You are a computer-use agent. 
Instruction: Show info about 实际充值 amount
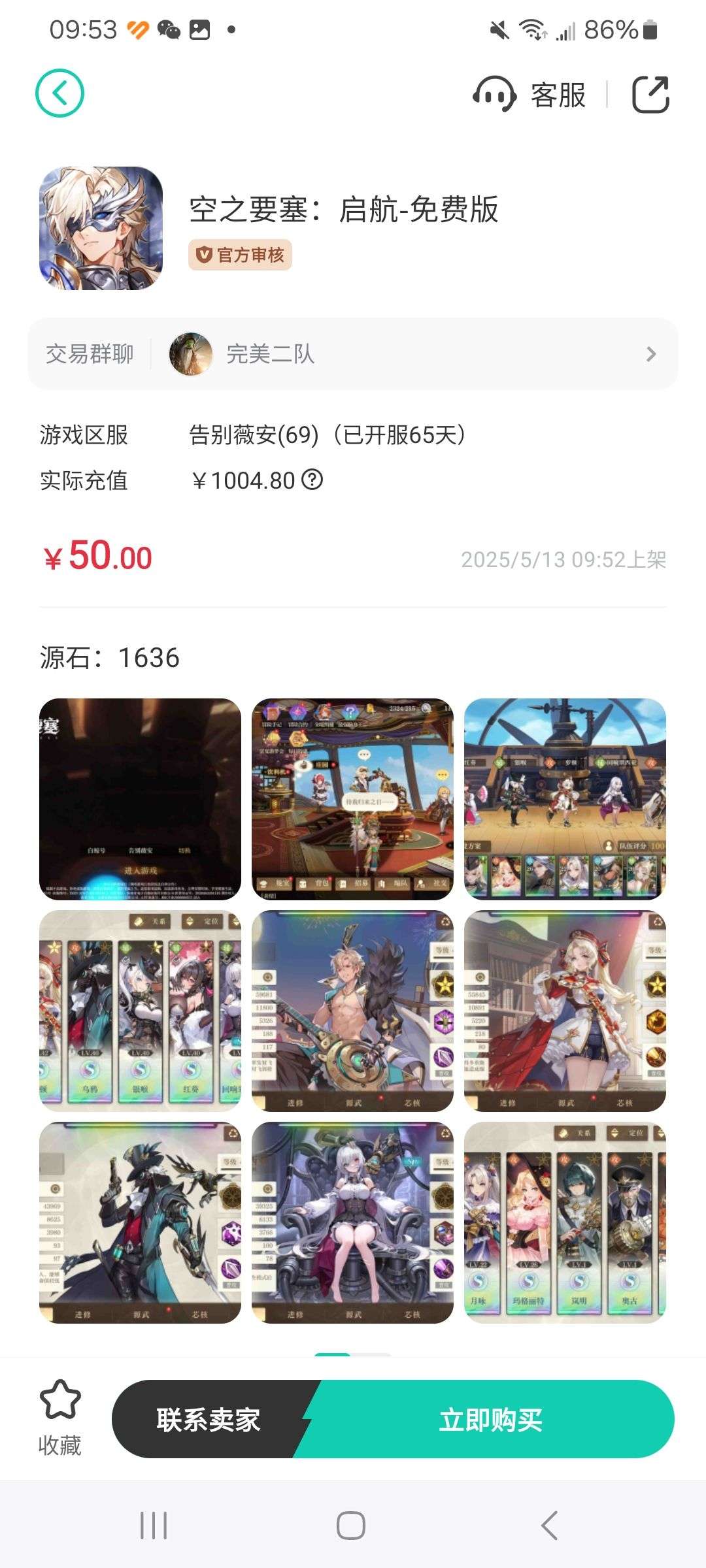point(312,480)
